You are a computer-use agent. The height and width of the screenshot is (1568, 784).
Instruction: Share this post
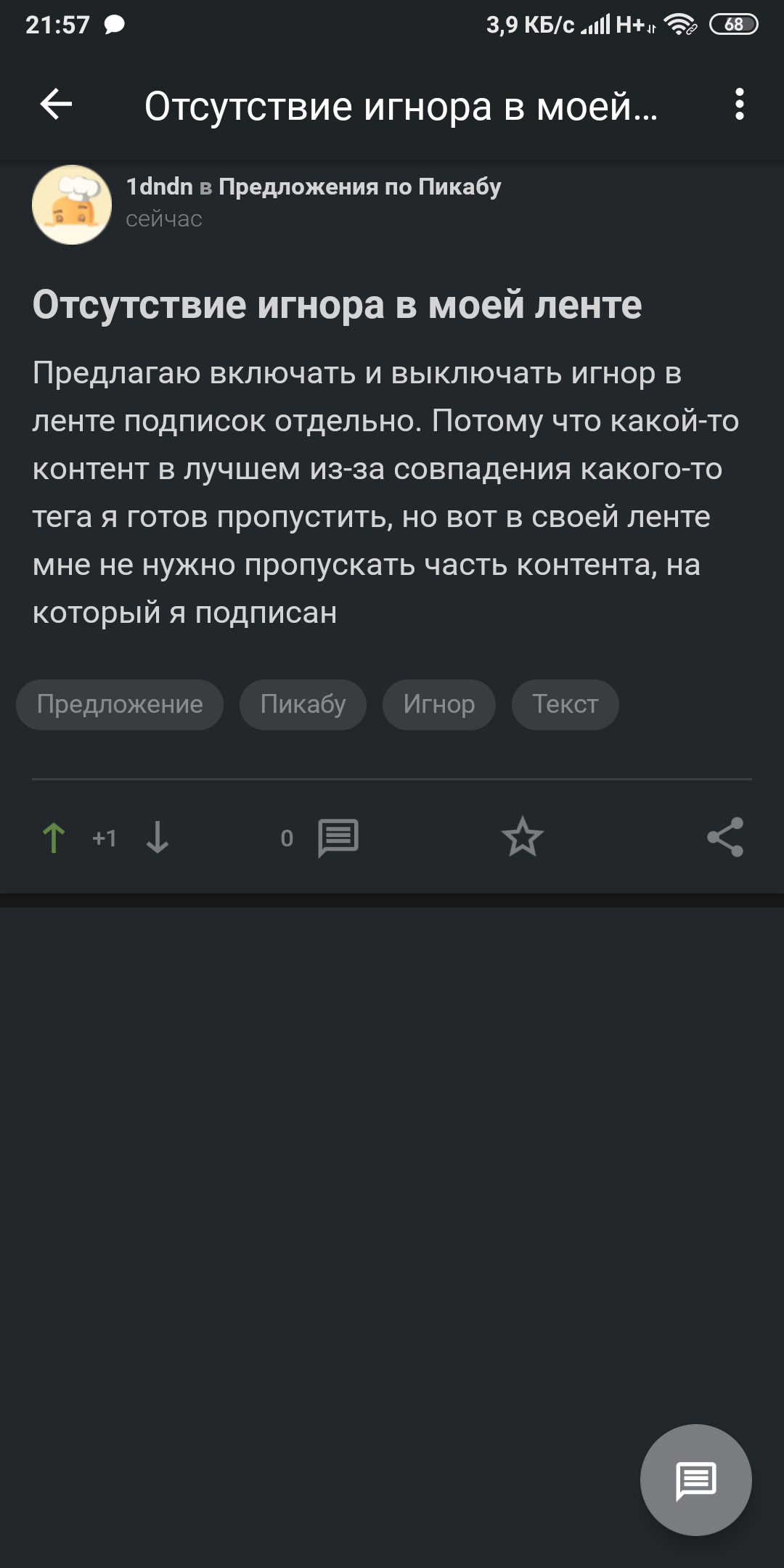point(725,837)
